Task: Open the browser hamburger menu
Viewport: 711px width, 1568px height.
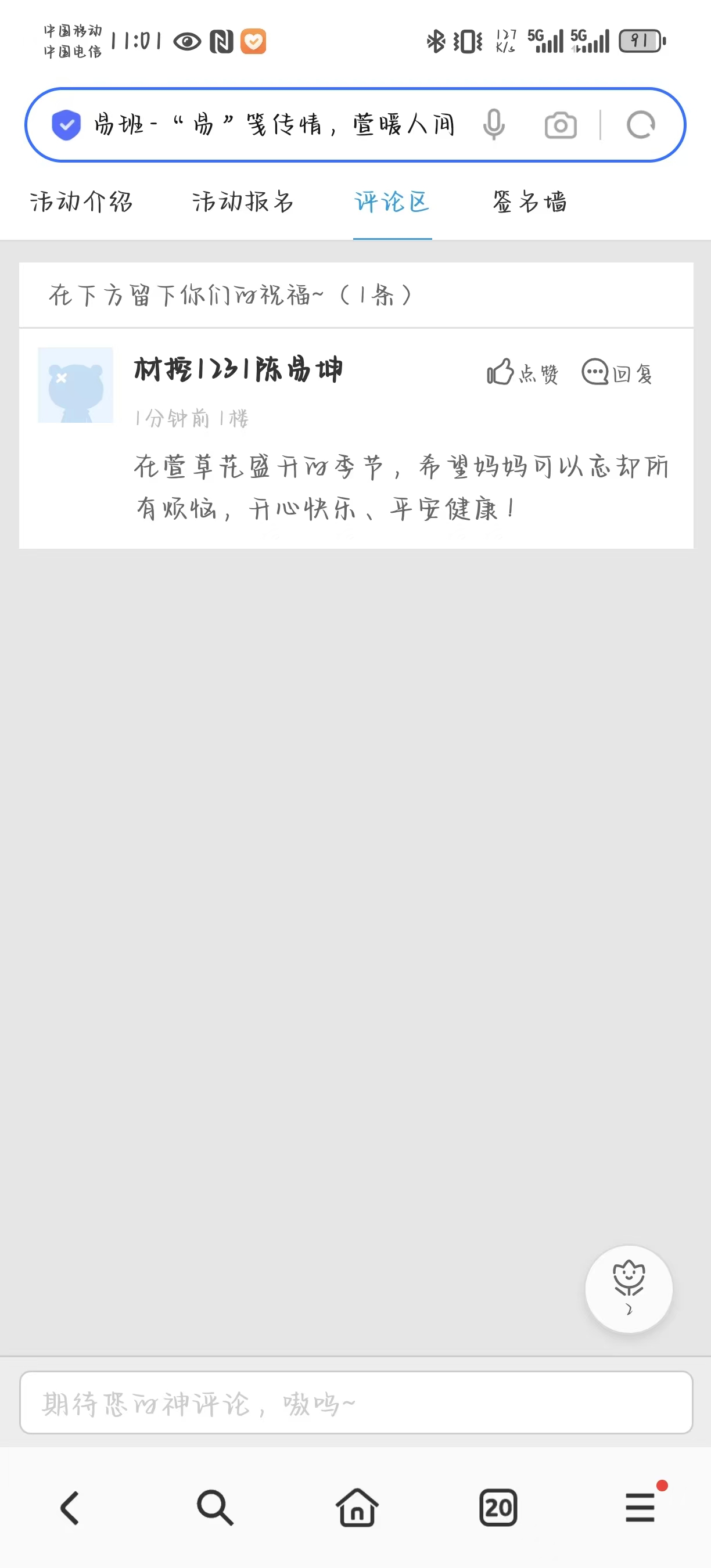Action: pos(640,1508)
